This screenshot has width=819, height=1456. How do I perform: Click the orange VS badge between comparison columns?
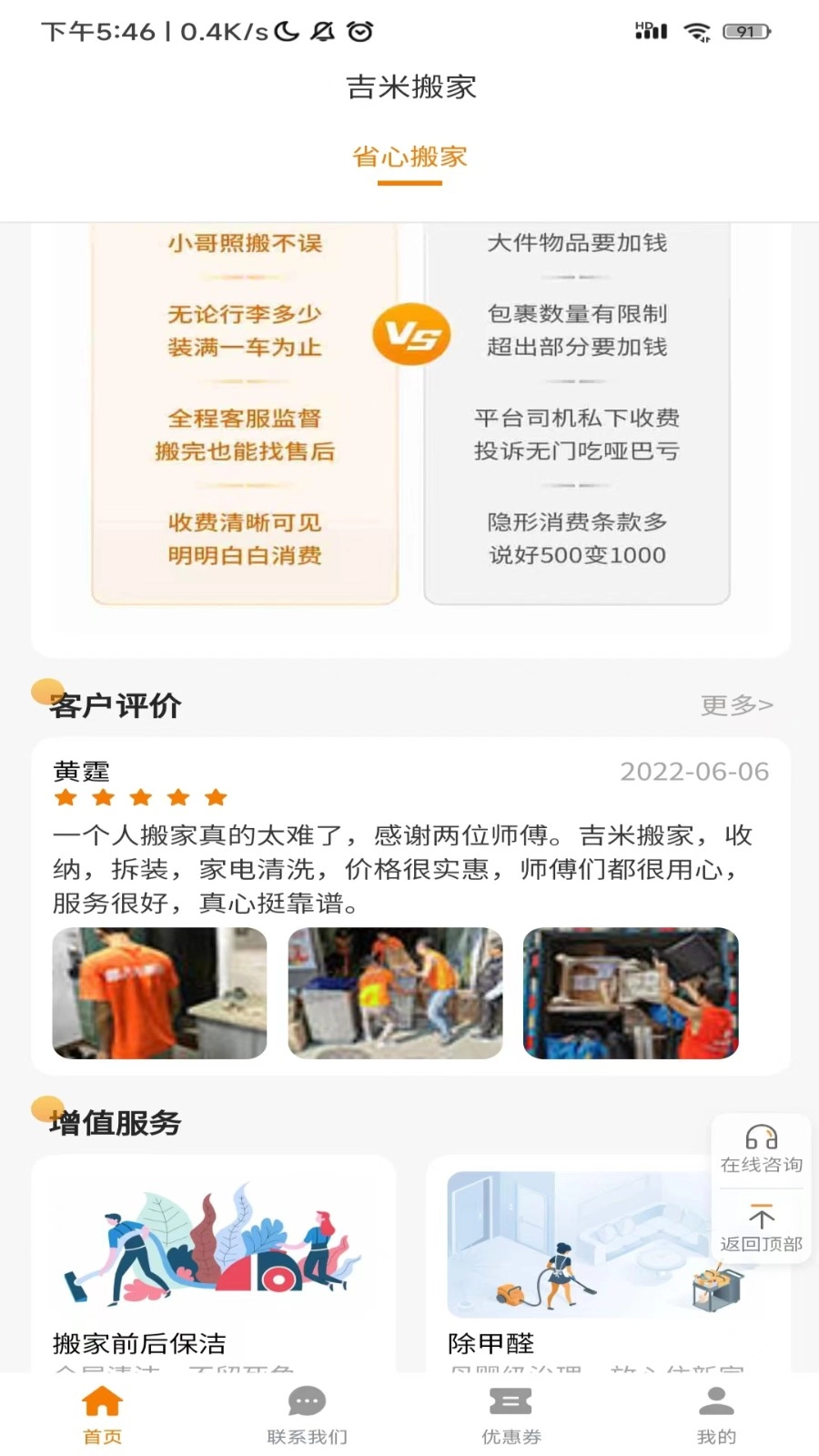[x=411, y=334]
